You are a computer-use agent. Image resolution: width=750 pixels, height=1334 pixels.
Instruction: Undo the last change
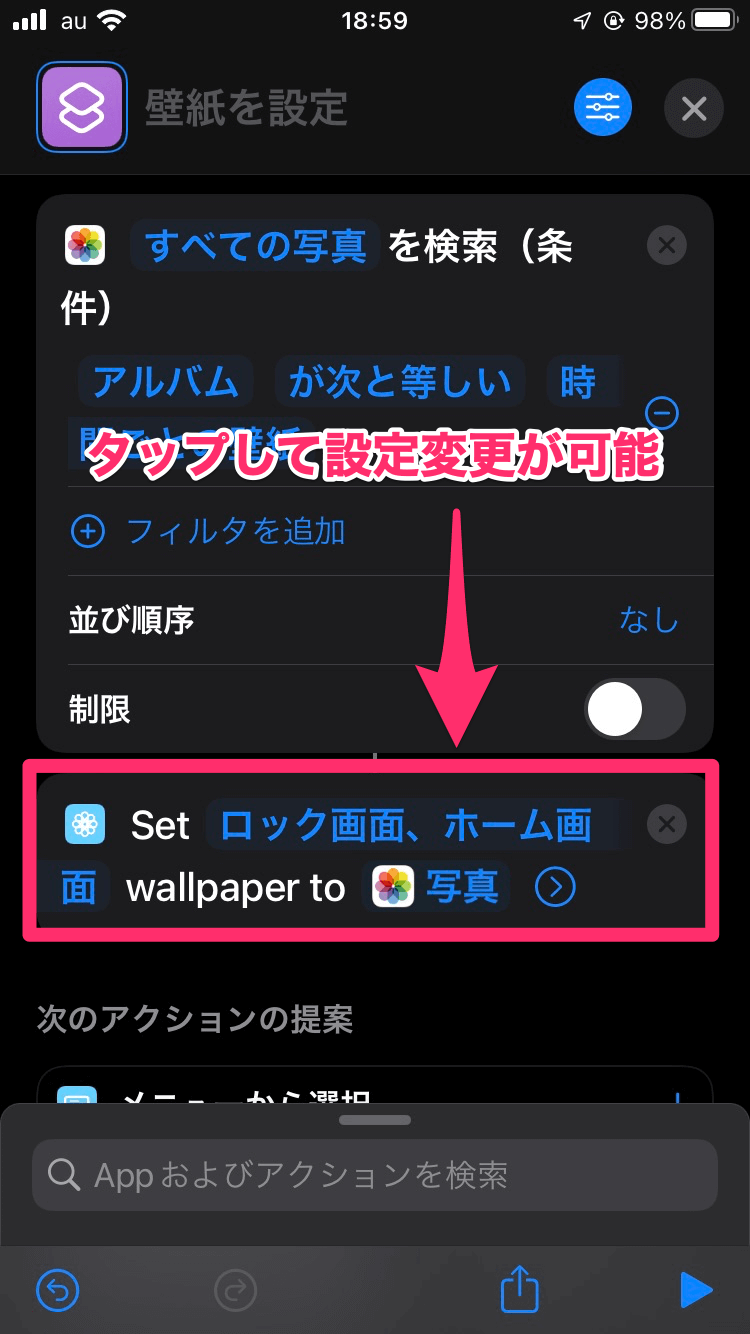[x=58, y=1291]
